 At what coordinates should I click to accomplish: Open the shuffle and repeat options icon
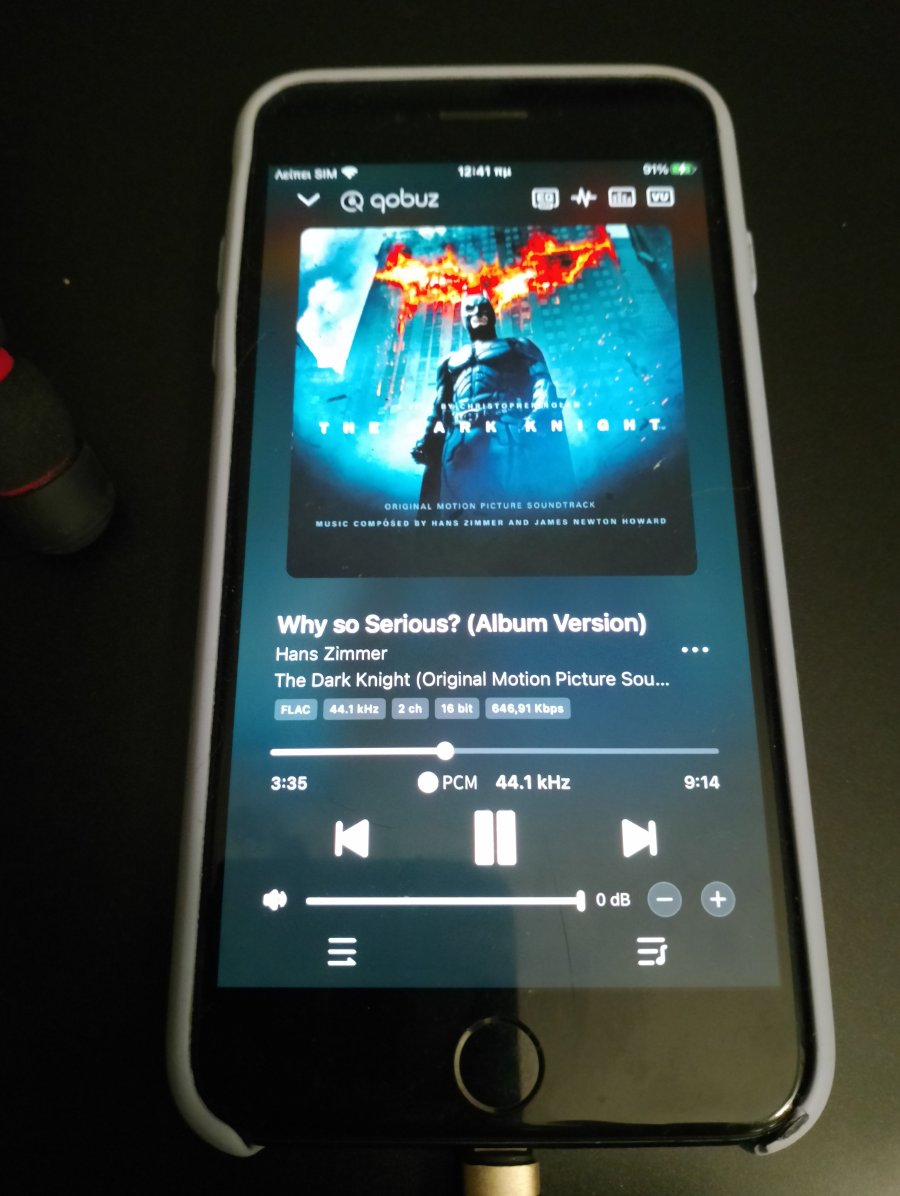coord(342,952)
